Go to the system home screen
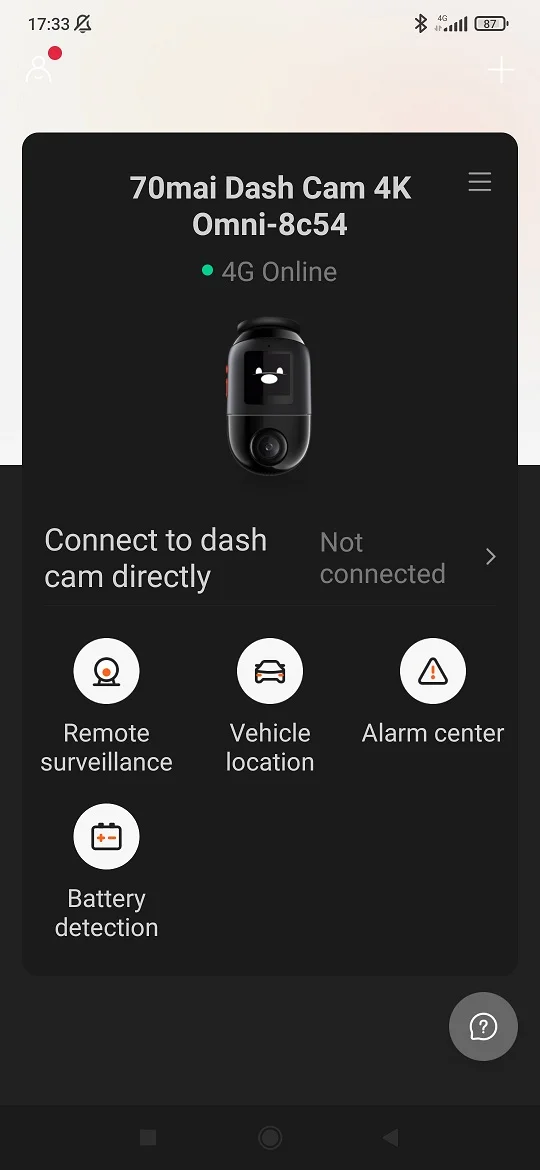Viewport: 540px width, 1170px height. [270, 1137]
